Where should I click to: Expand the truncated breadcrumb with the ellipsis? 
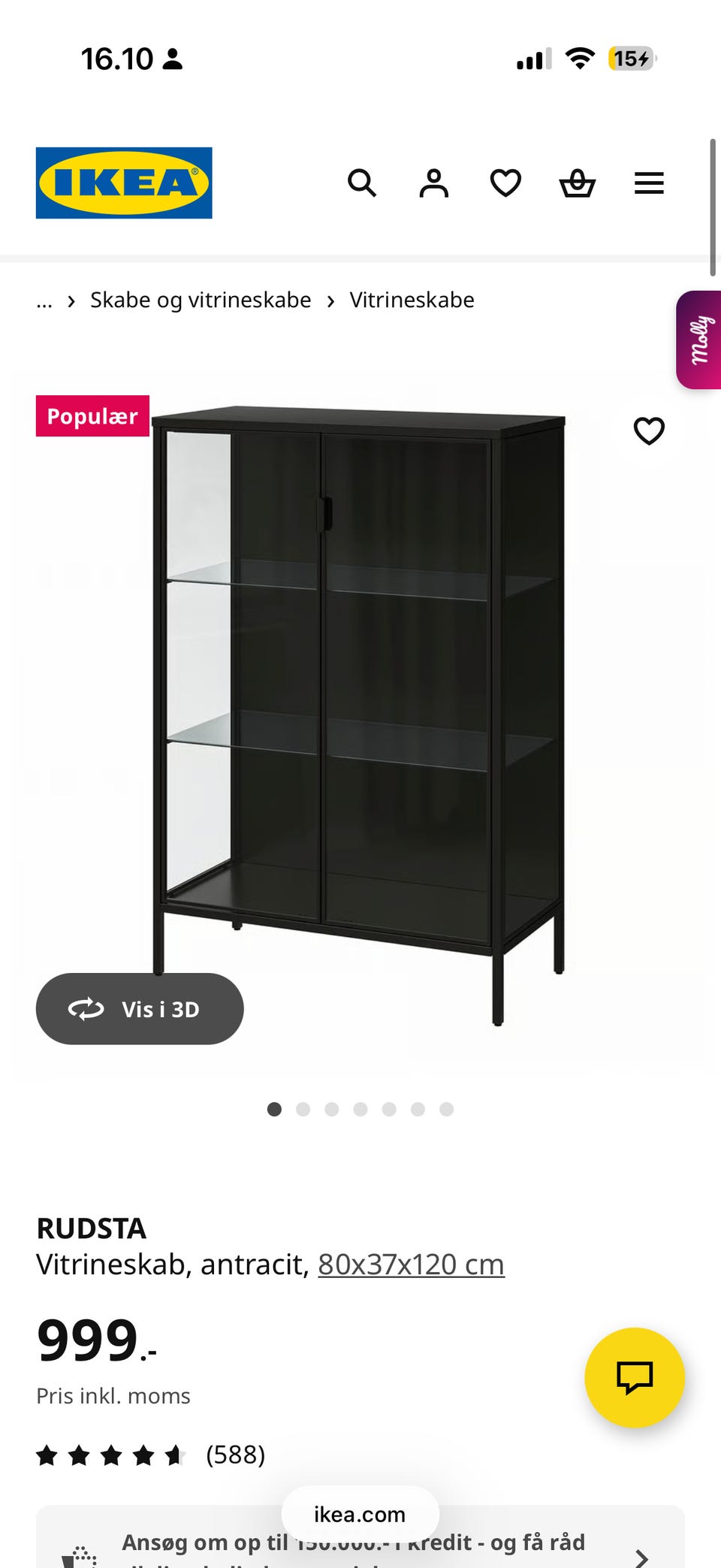(44, 300)
